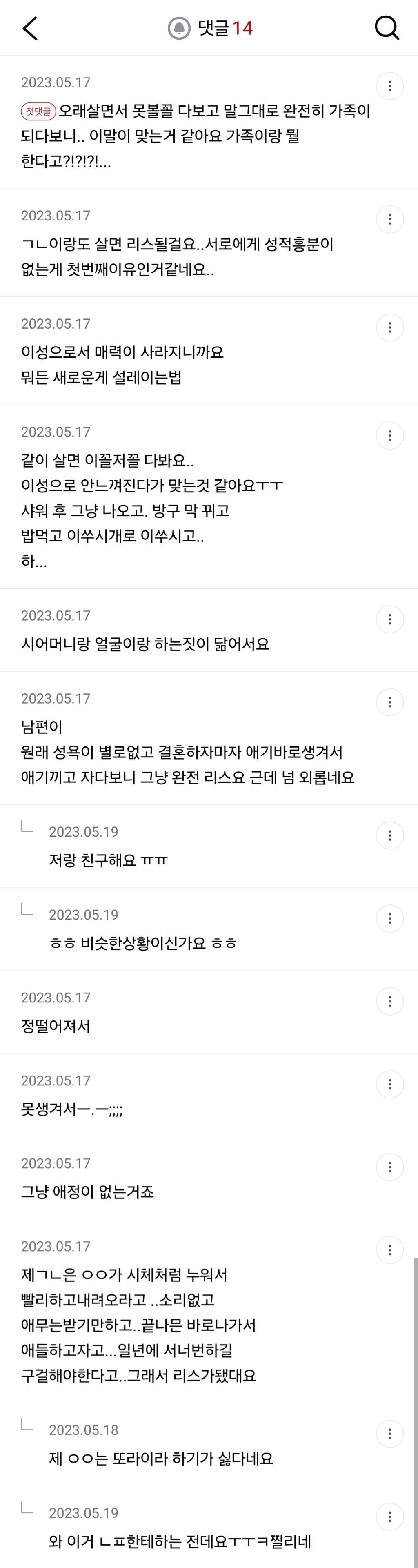Open options for the 그냥 애정이 없는거죠 comment
Viewport: 418px width, 1568px height.
pos(390,1167)
